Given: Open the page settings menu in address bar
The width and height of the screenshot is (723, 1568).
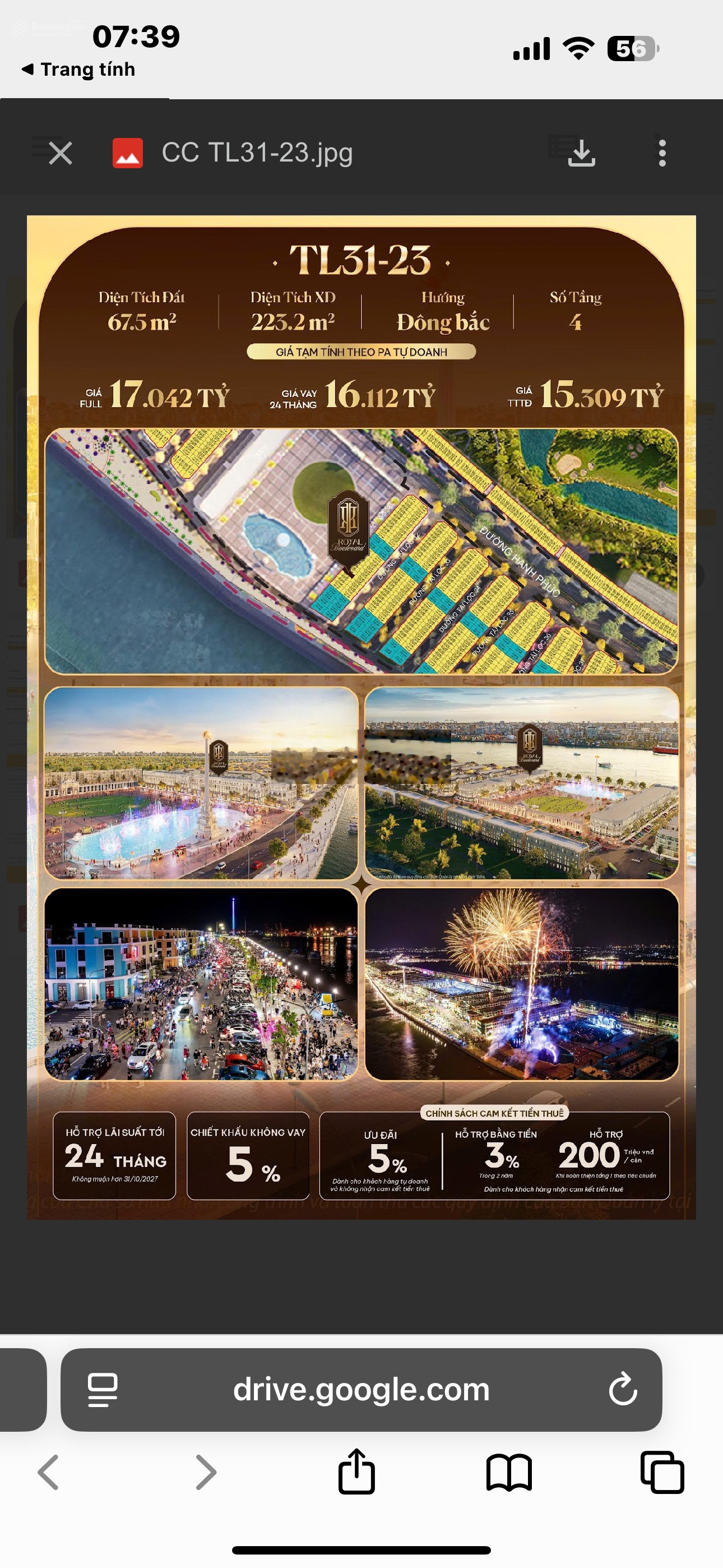Looking at the screenshot, I should (x=103, y=1390).
